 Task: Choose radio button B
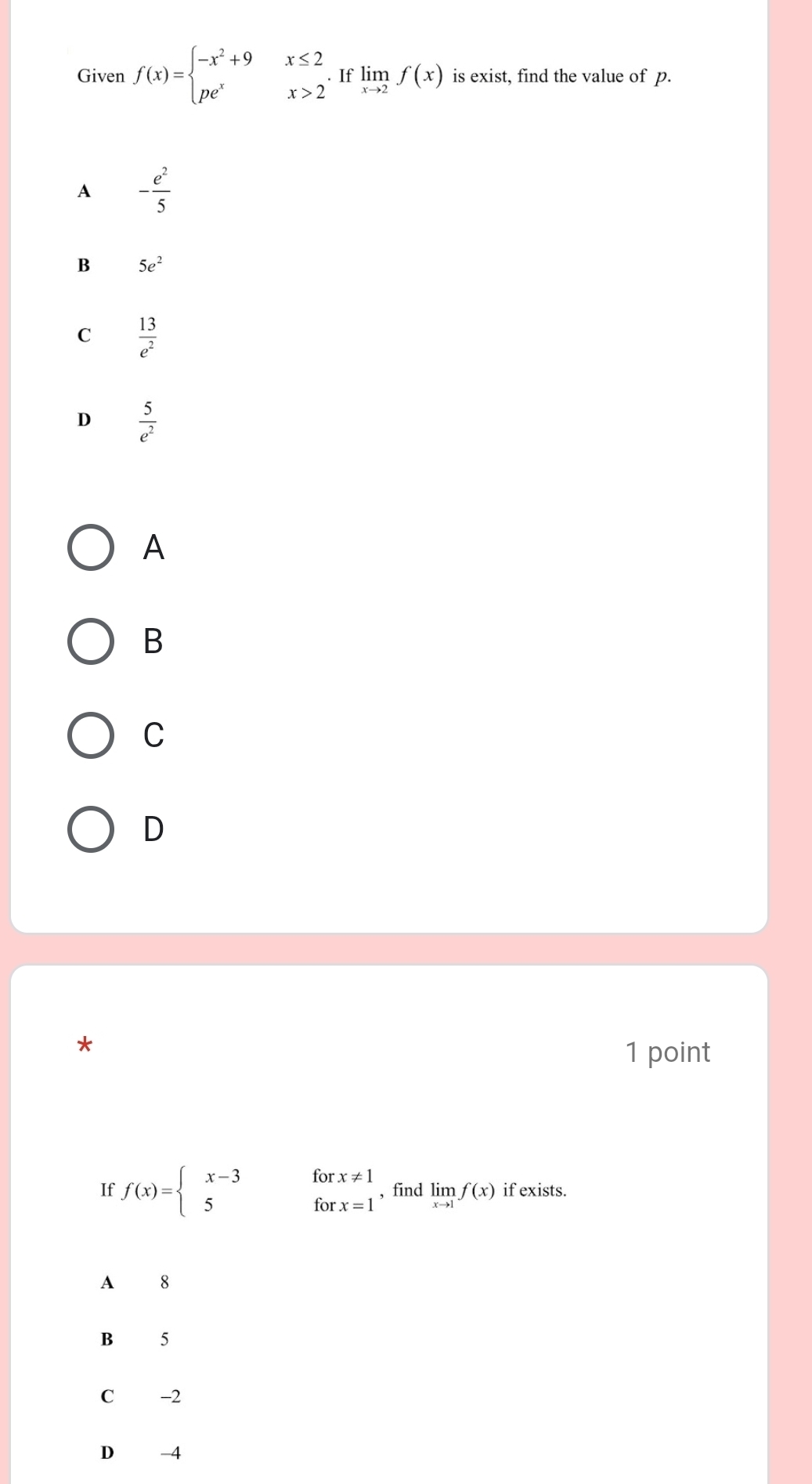tap(91, 641)
